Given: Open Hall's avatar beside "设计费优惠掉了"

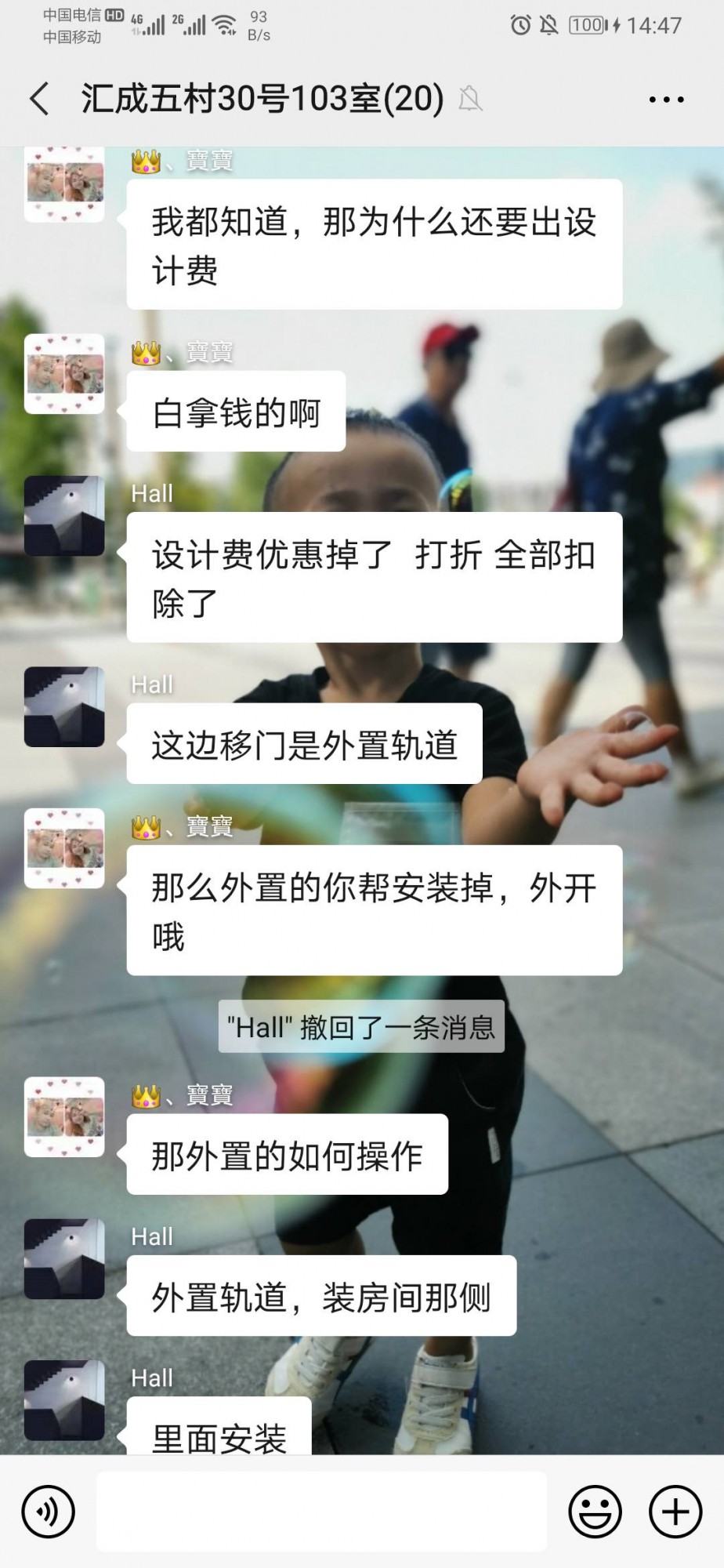Looking at the screenshot, I should click(x=64, y=516).
